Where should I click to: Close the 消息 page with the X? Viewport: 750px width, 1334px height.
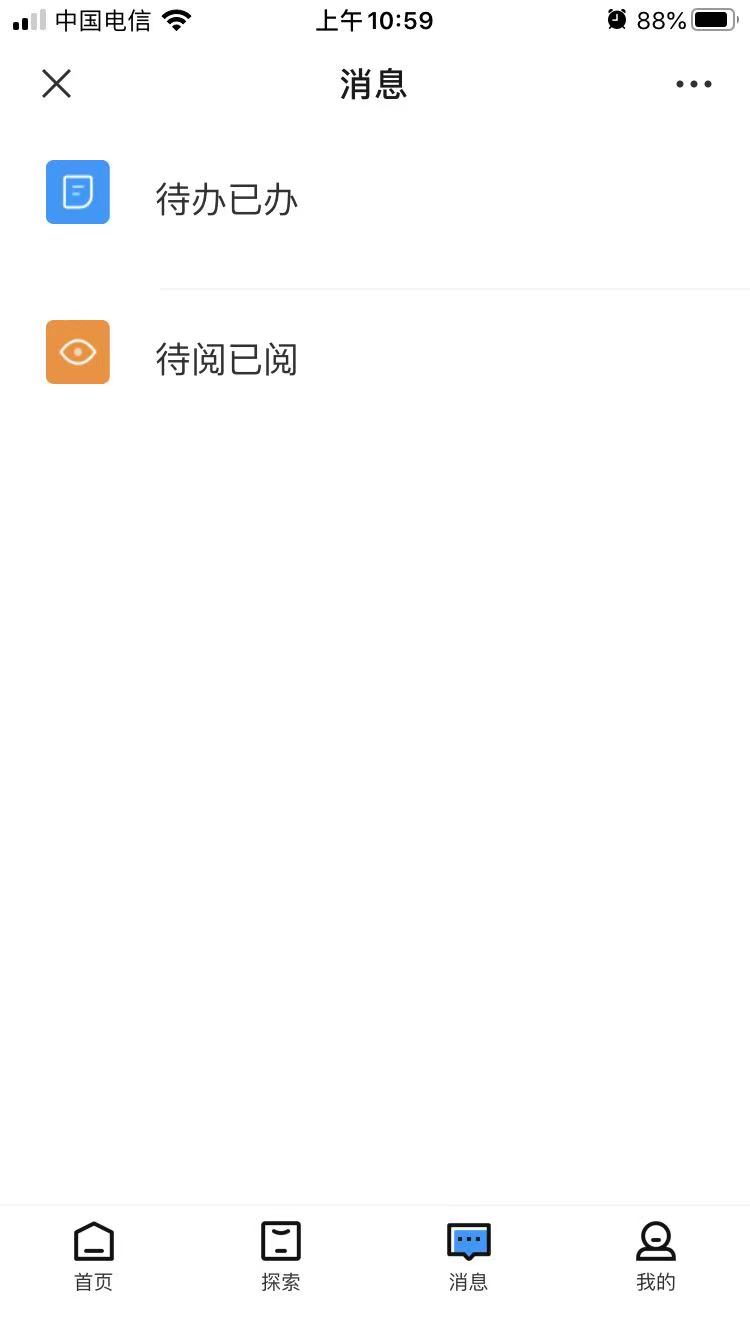[57, 84]
